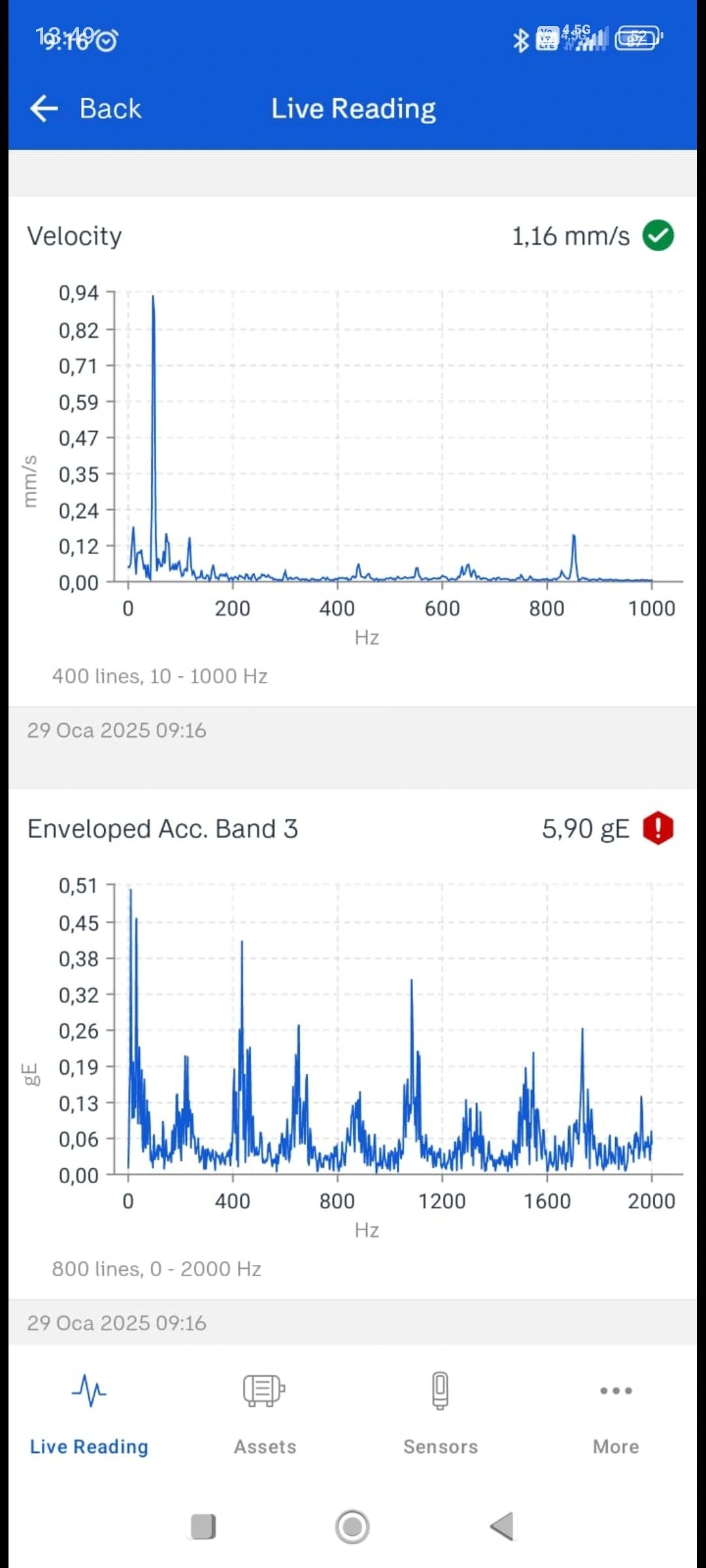Tap the system home button

352,1527
